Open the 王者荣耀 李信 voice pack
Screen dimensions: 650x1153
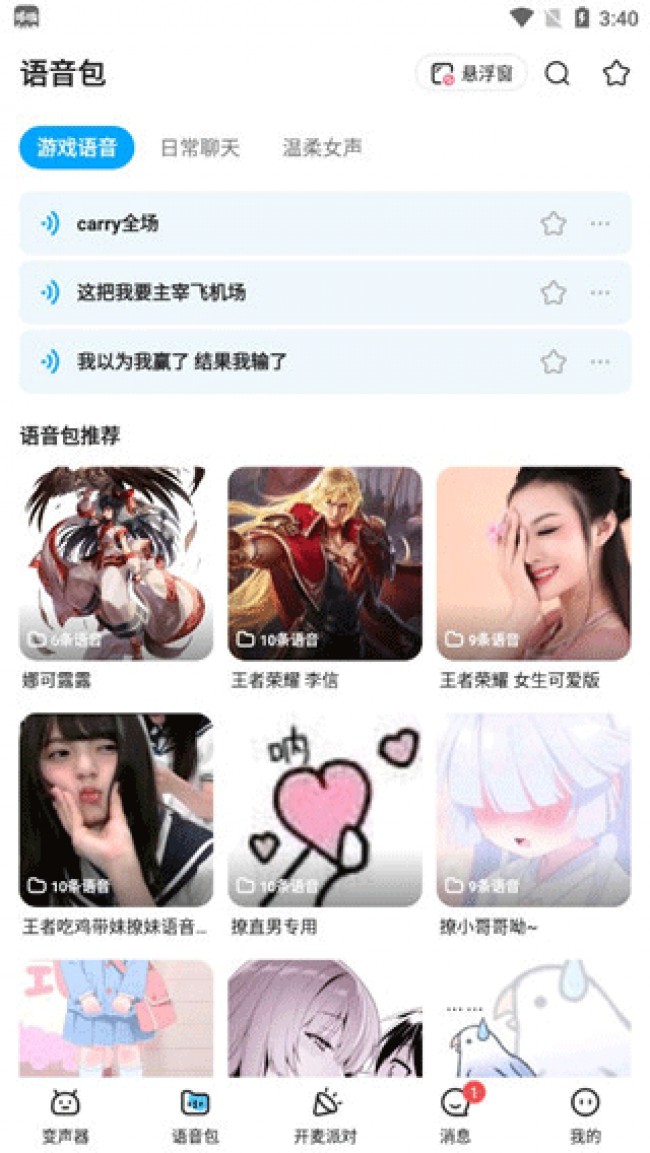coord(325,564)
